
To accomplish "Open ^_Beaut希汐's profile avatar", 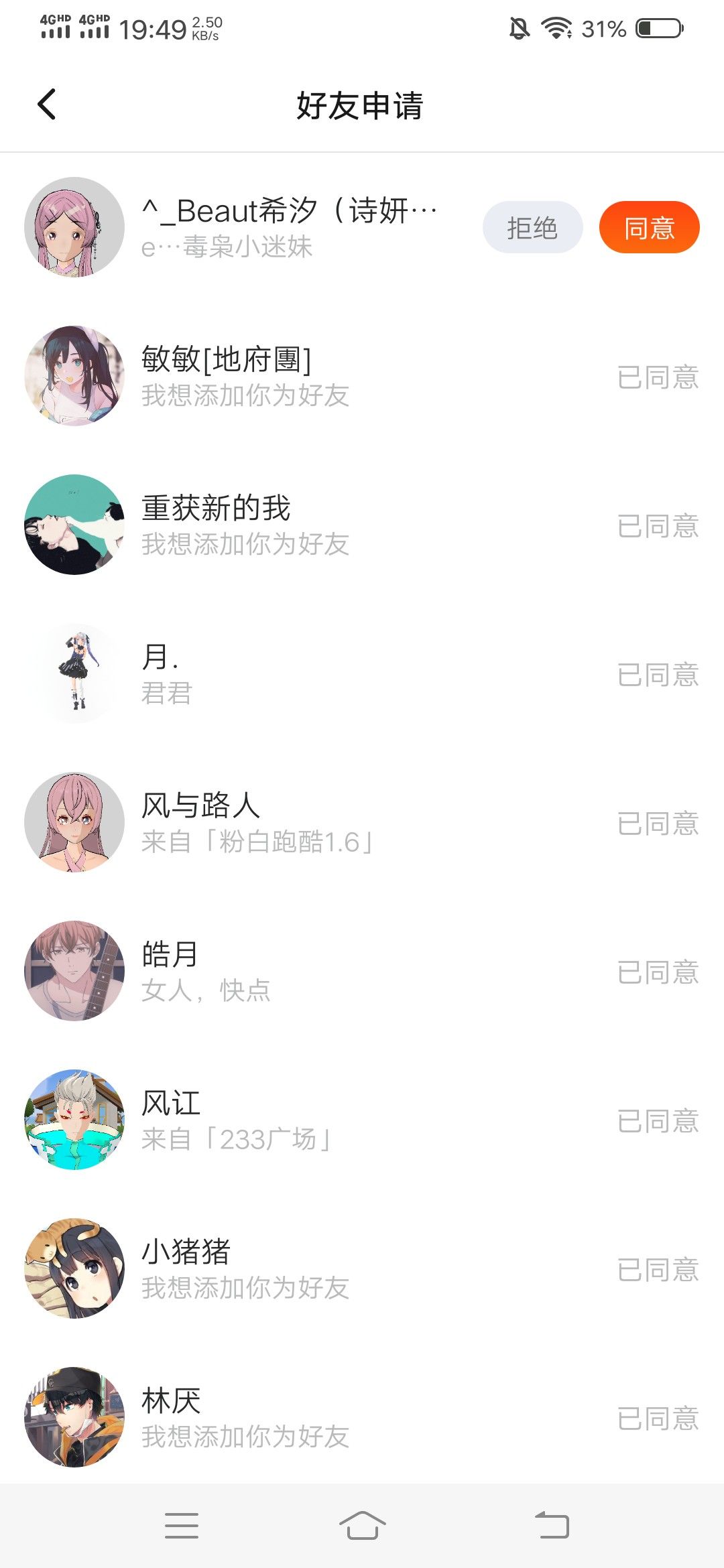I will coord(74,227).
